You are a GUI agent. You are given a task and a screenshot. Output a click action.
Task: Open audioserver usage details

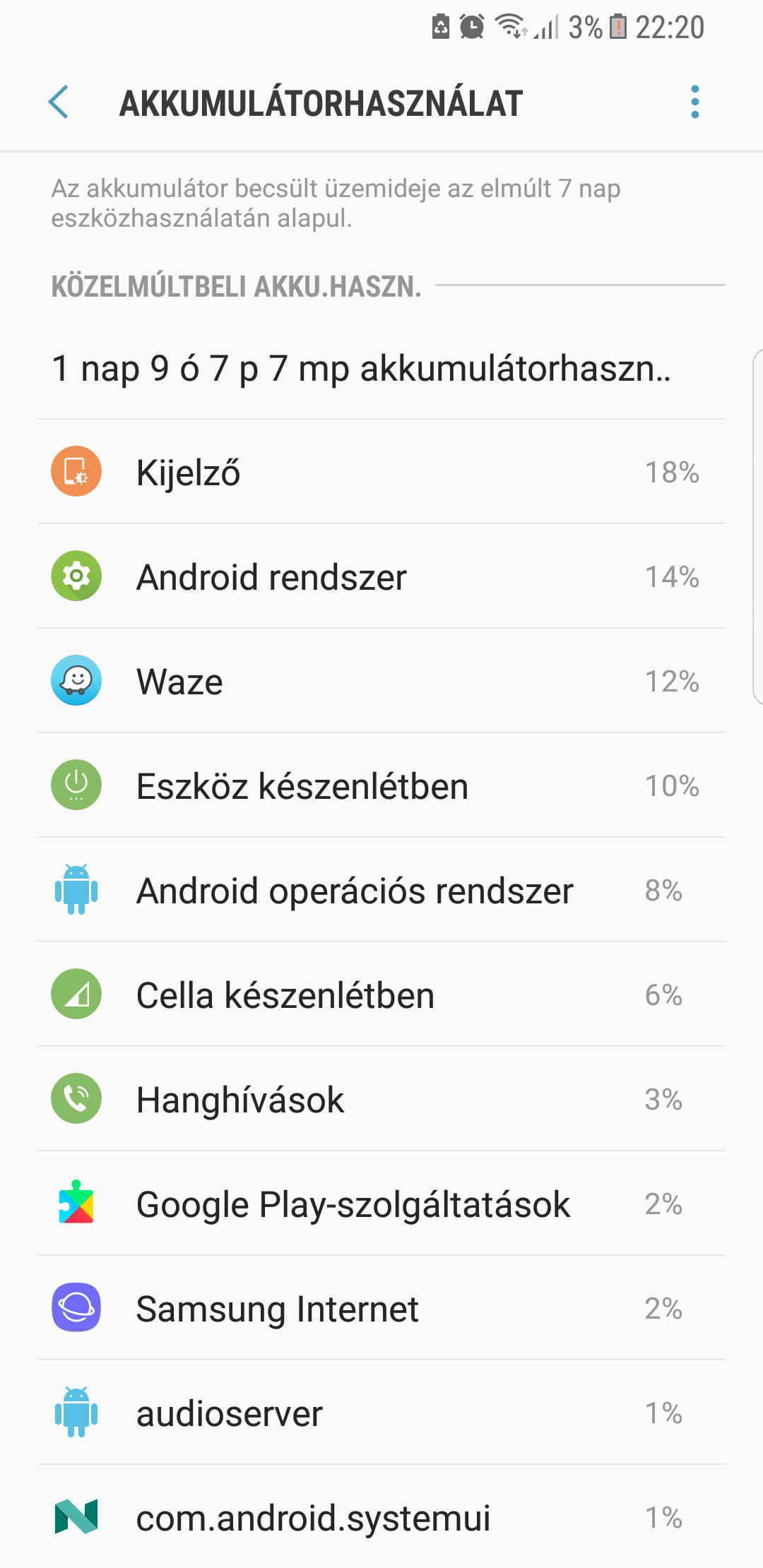pos(381,1413)
